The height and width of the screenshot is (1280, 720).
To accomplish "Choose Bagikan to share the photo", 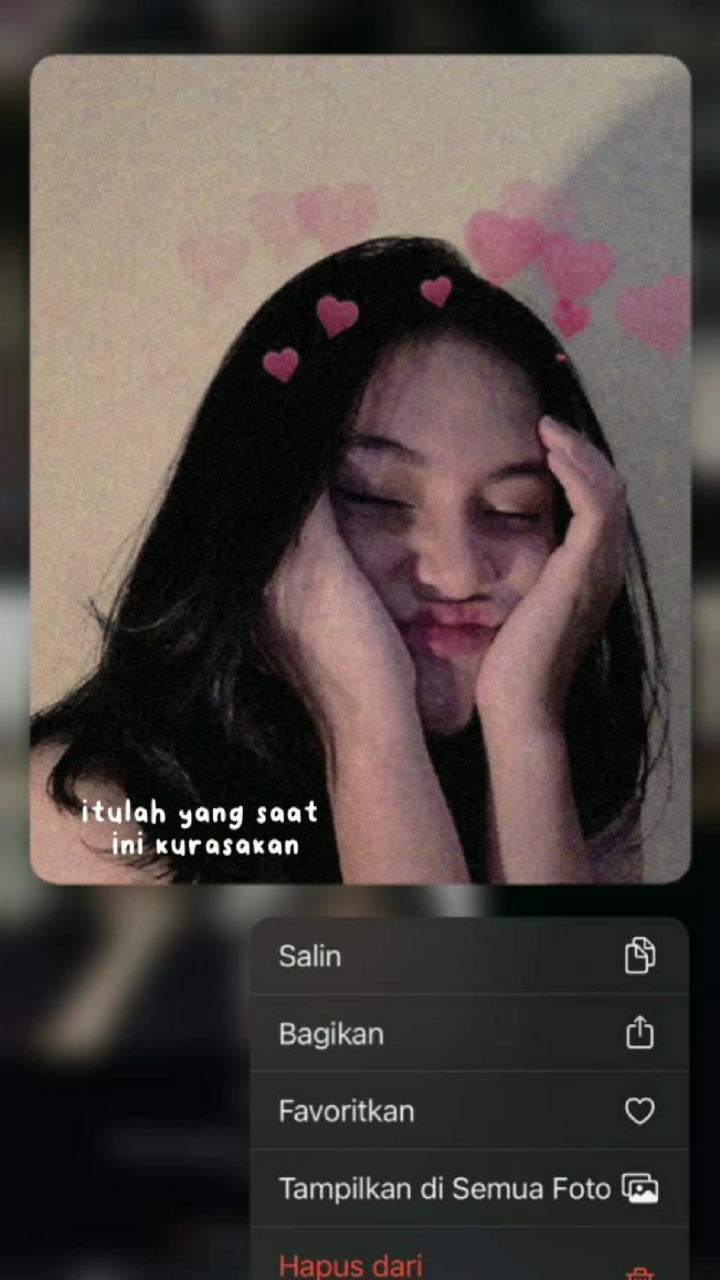I will (x=469, y=1033).
